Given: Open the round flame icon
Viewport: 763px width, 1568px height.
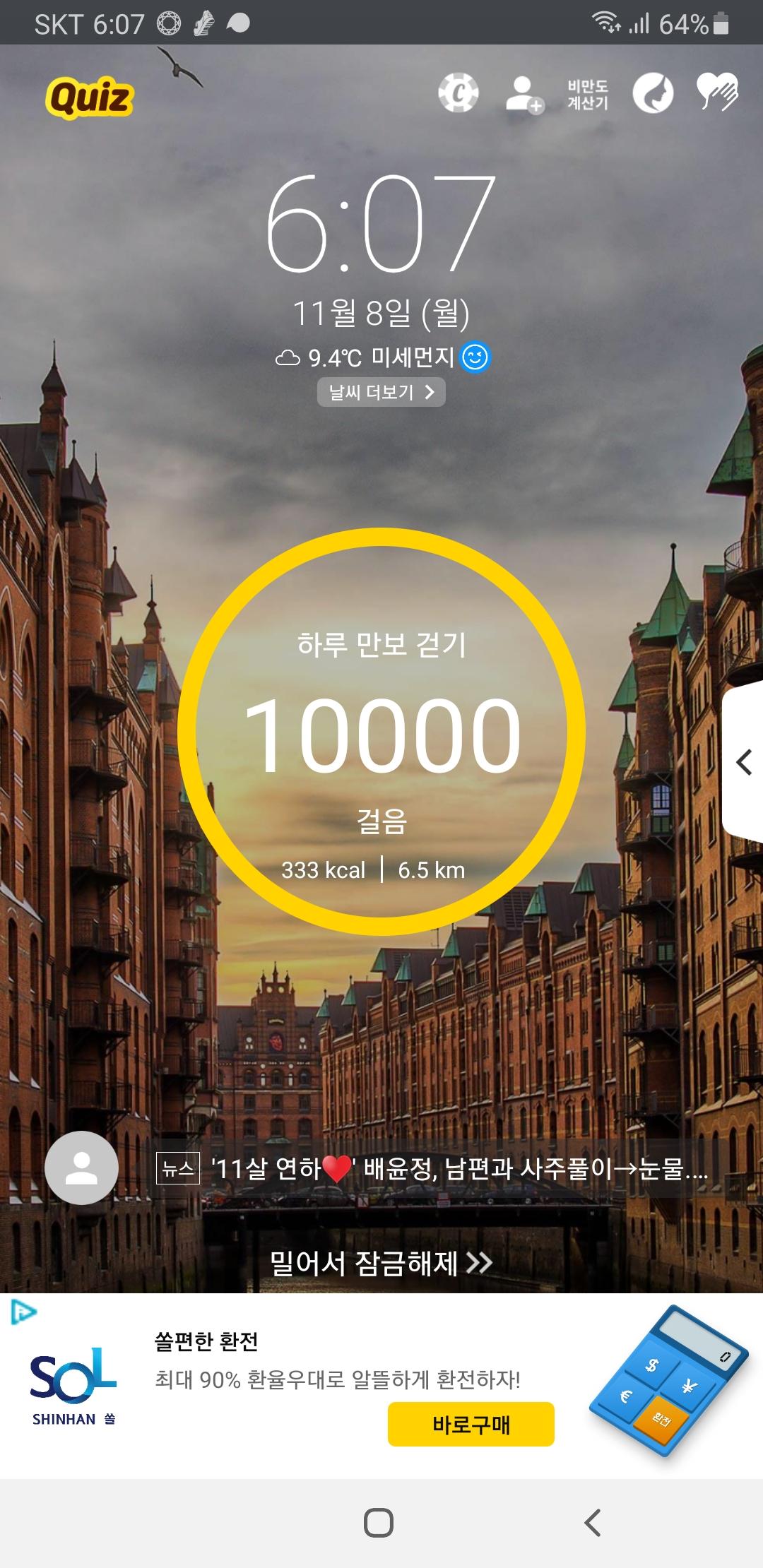Looking at the screenshot, I should tap(652, 93).
